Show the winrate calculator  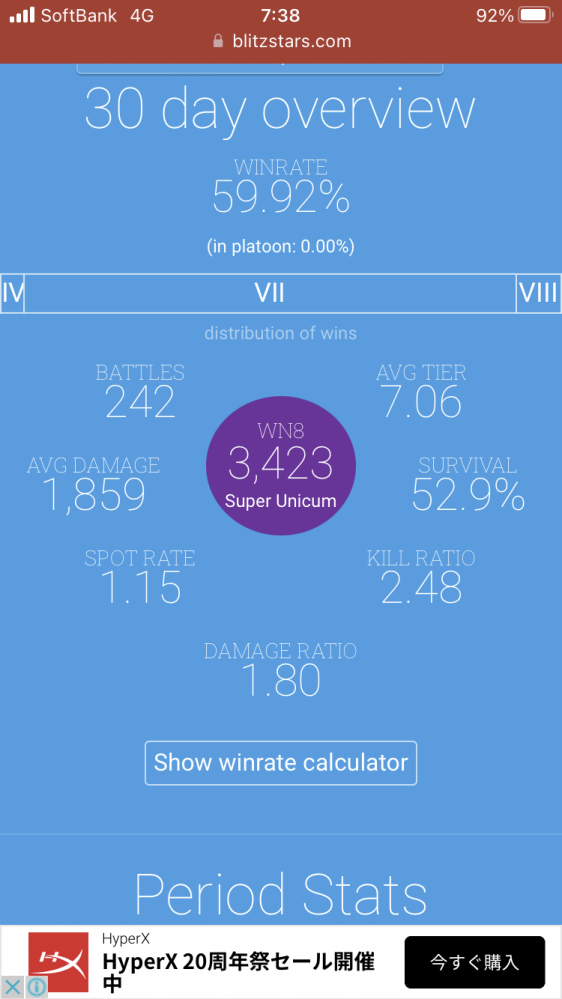click(x=281, y=763)
